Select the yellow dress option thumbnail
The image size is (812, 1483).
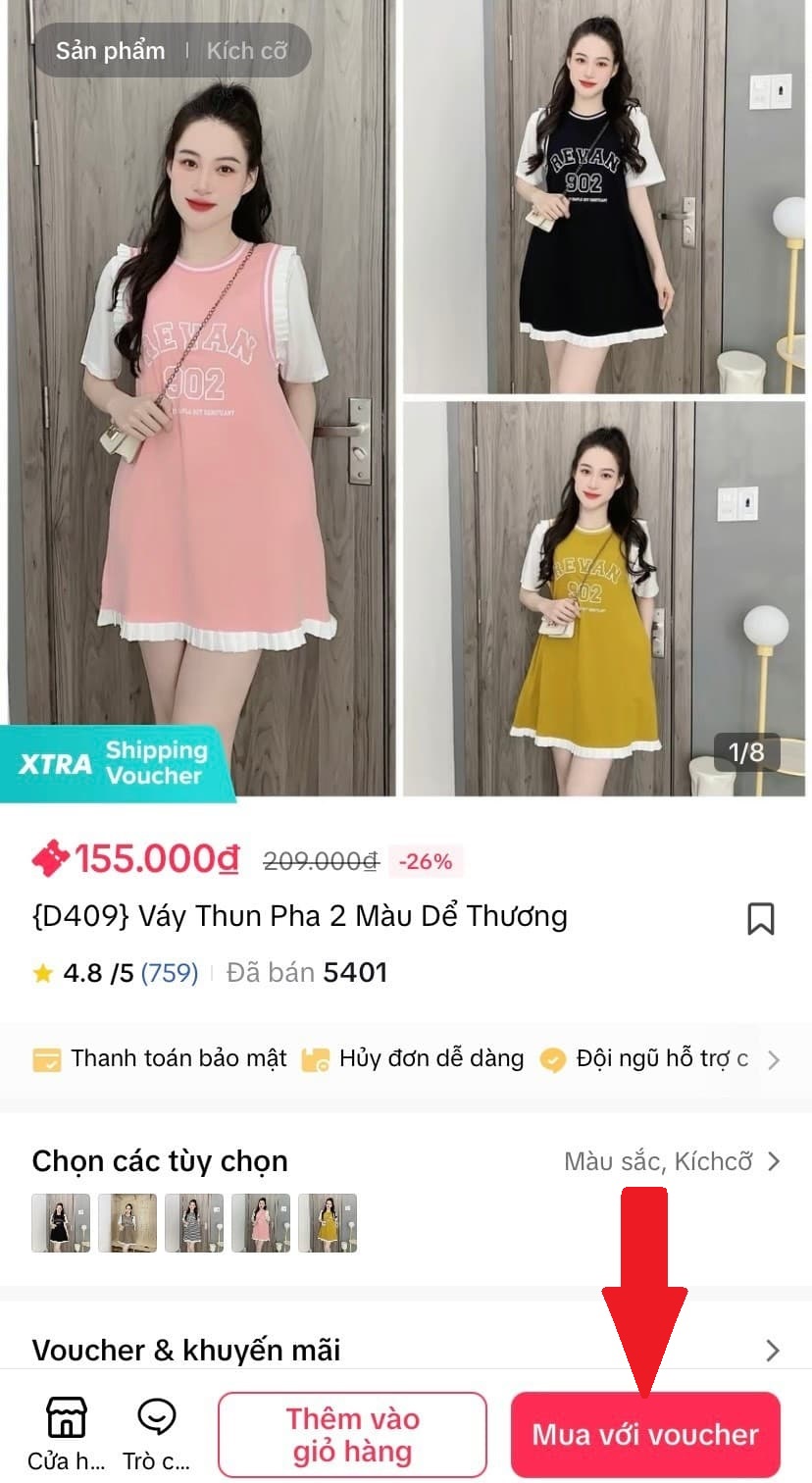328,1223
